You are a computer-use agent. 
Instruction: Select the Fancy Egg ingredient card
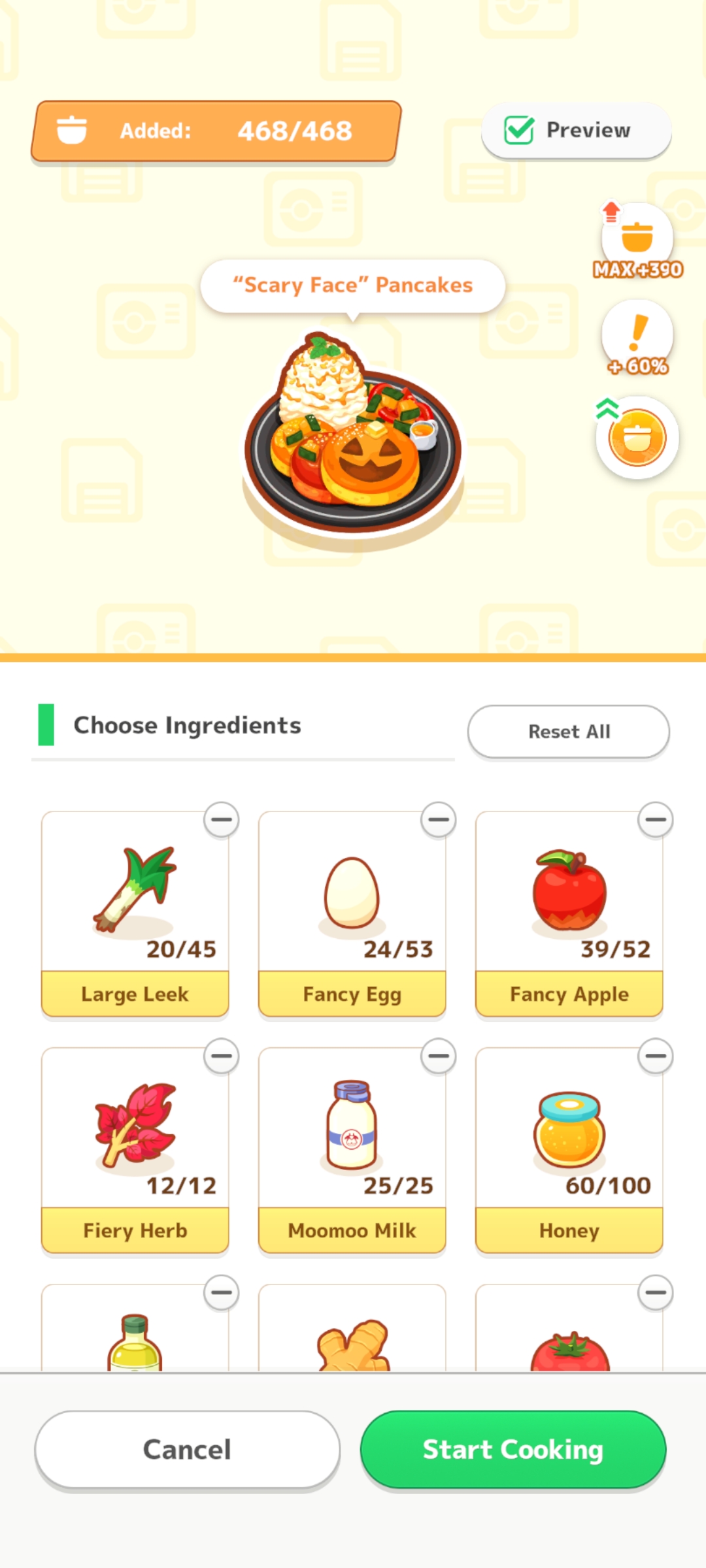point(352,913)
